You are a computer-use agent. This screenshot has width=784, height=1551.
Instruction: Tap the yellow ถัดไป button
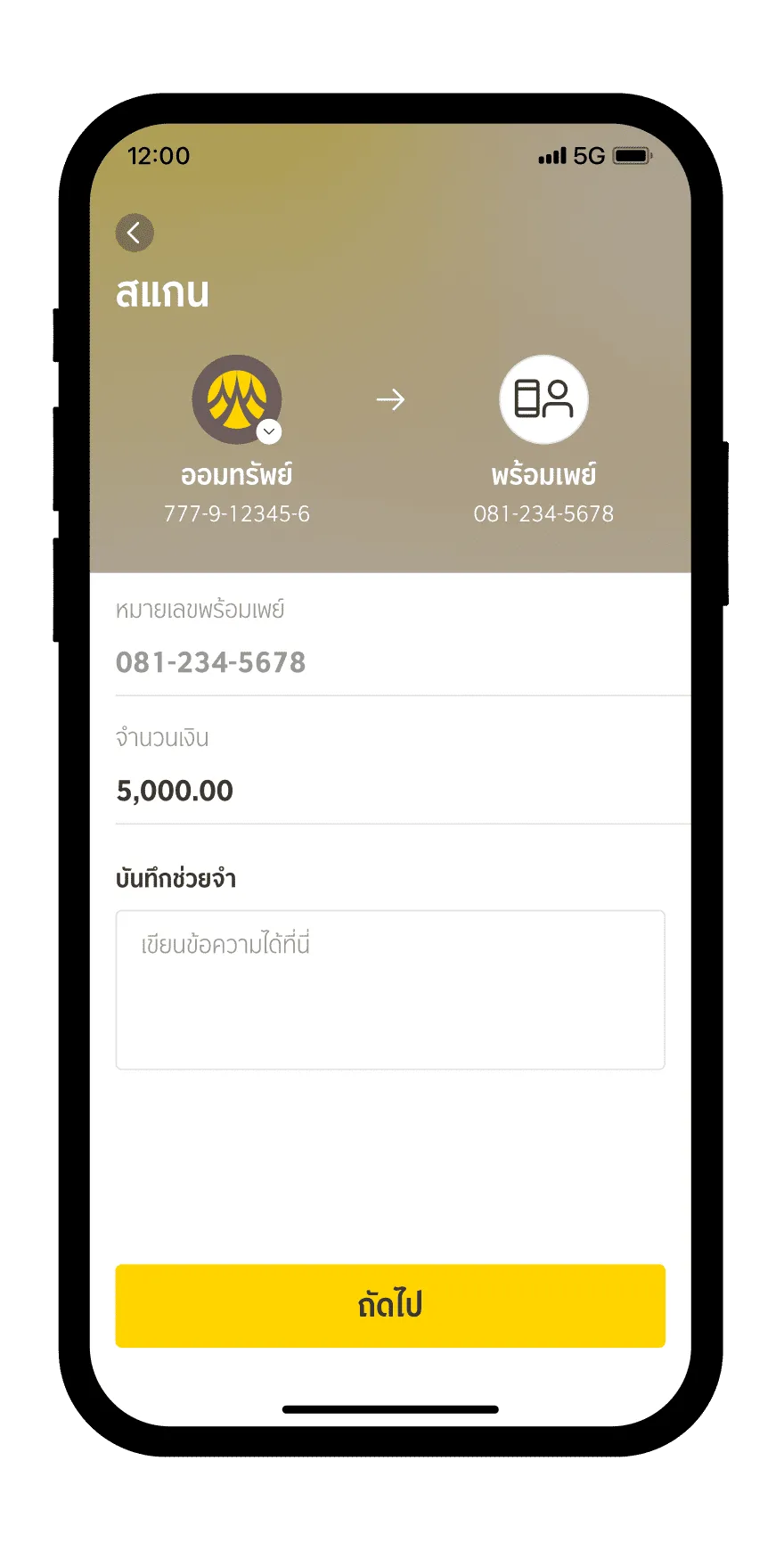pyautogui.click(x=390, y=1305)
